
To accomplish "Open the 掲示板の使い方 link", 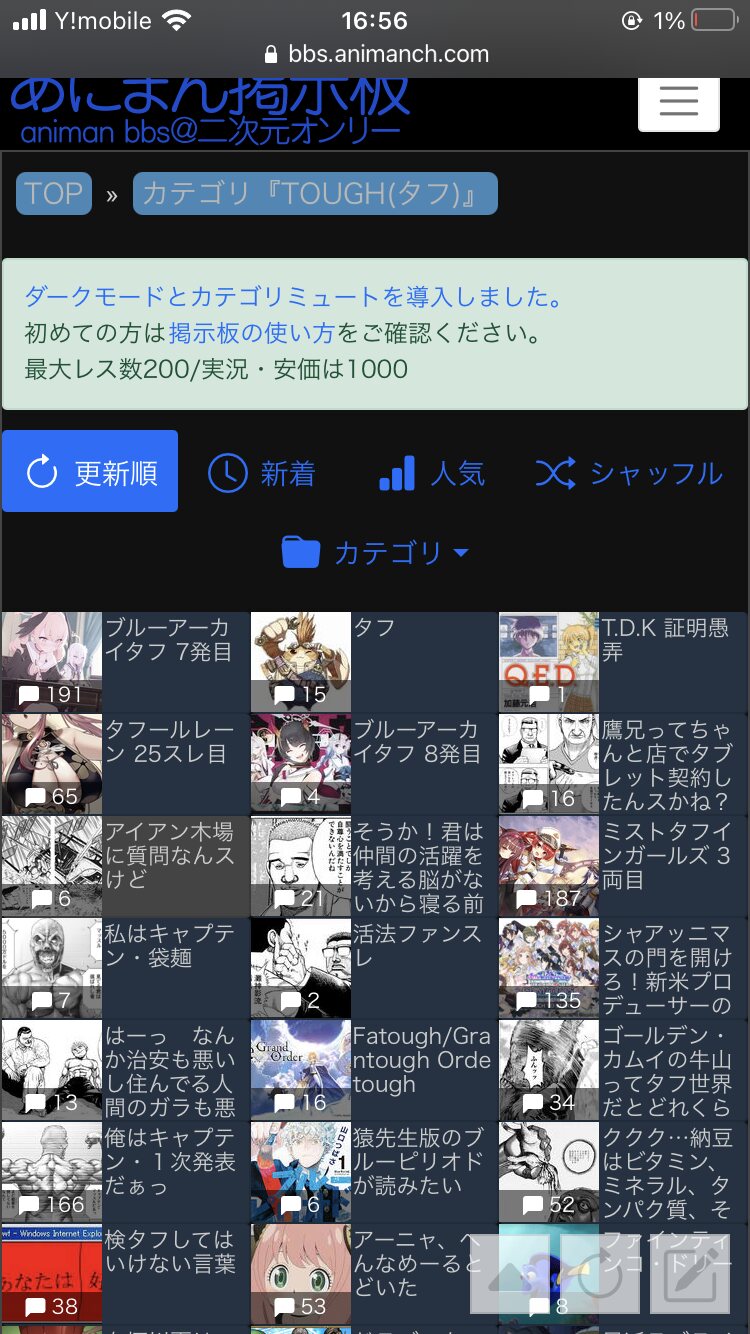I will coord(251,333).
